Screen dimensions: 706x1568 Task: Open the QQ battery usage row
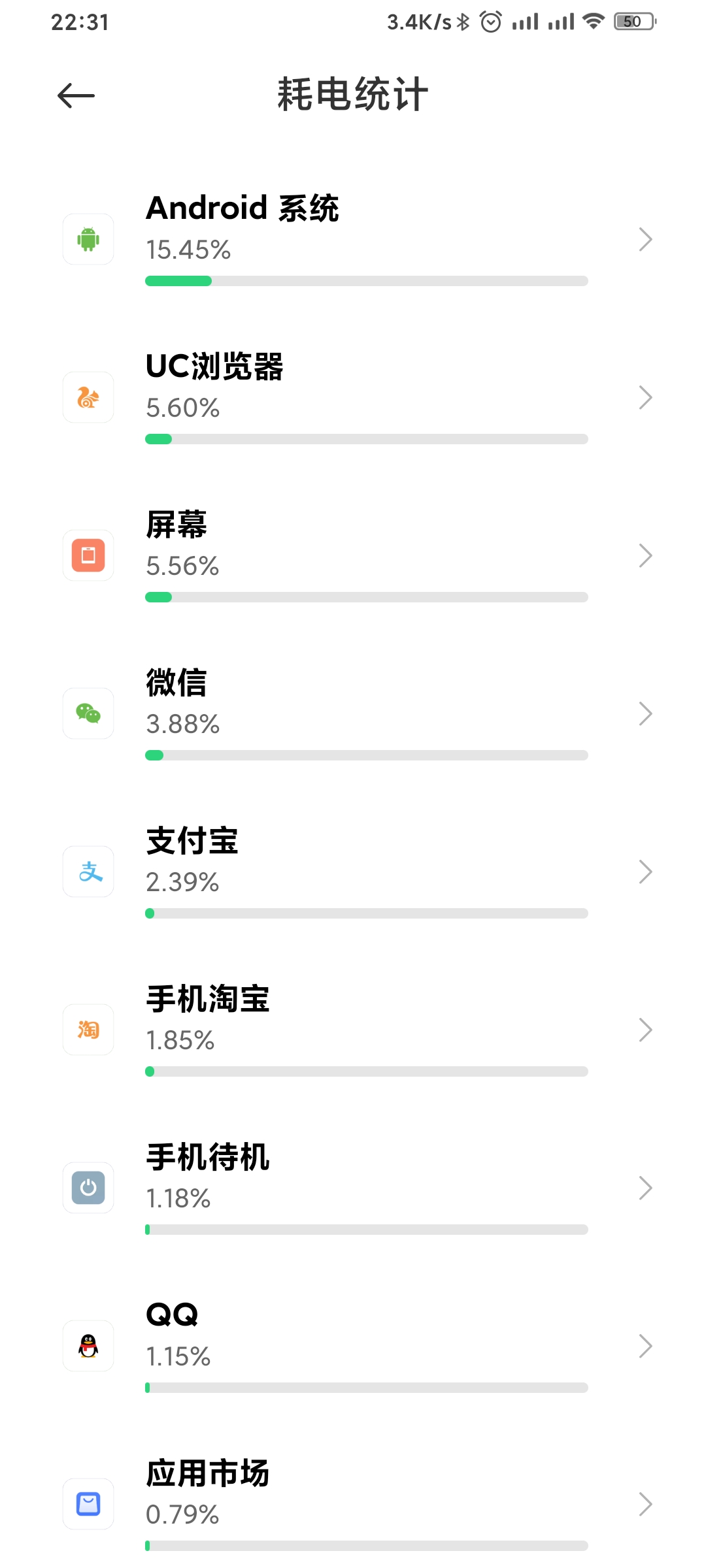(x=353, y=1346)
